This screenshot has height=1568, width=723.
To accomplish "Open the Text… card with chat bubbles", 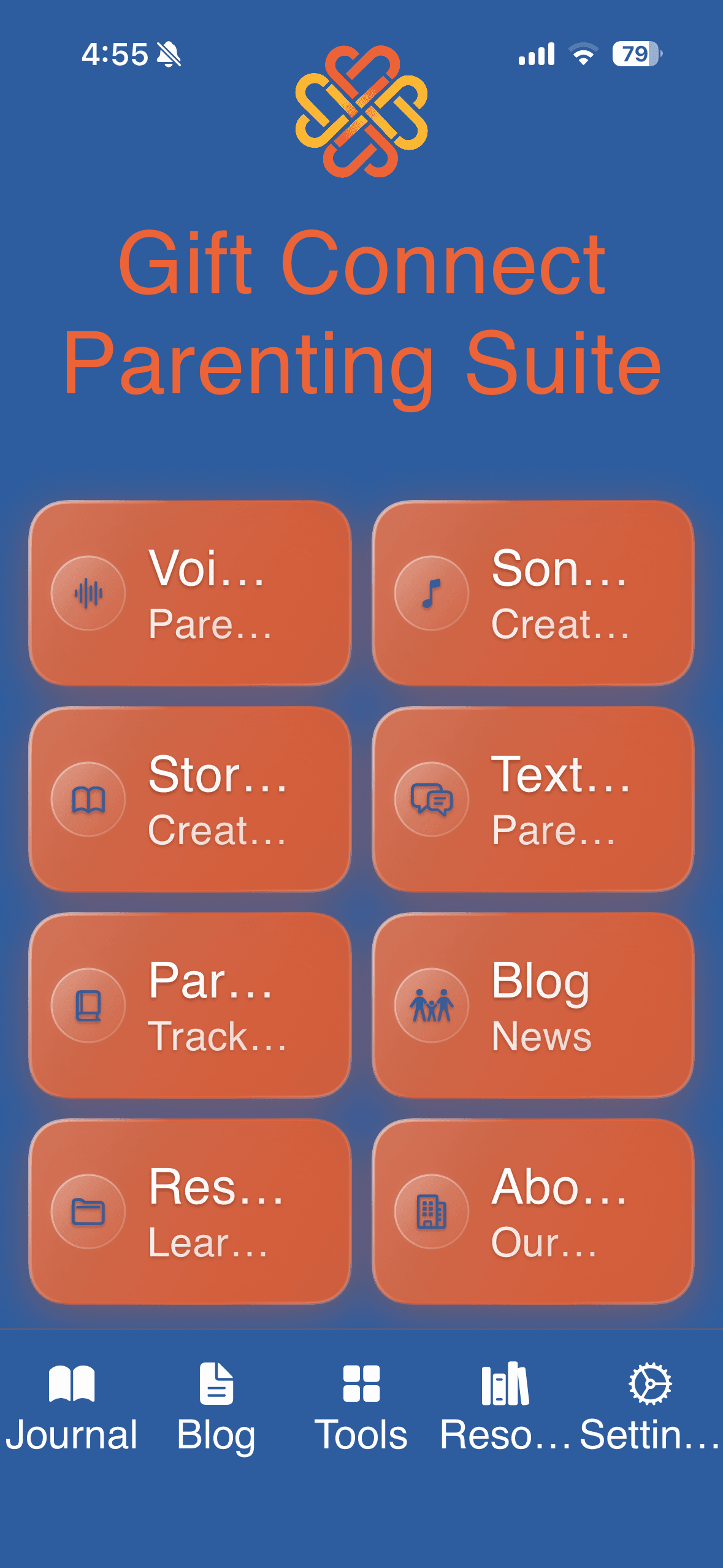I will pos(533,799).
